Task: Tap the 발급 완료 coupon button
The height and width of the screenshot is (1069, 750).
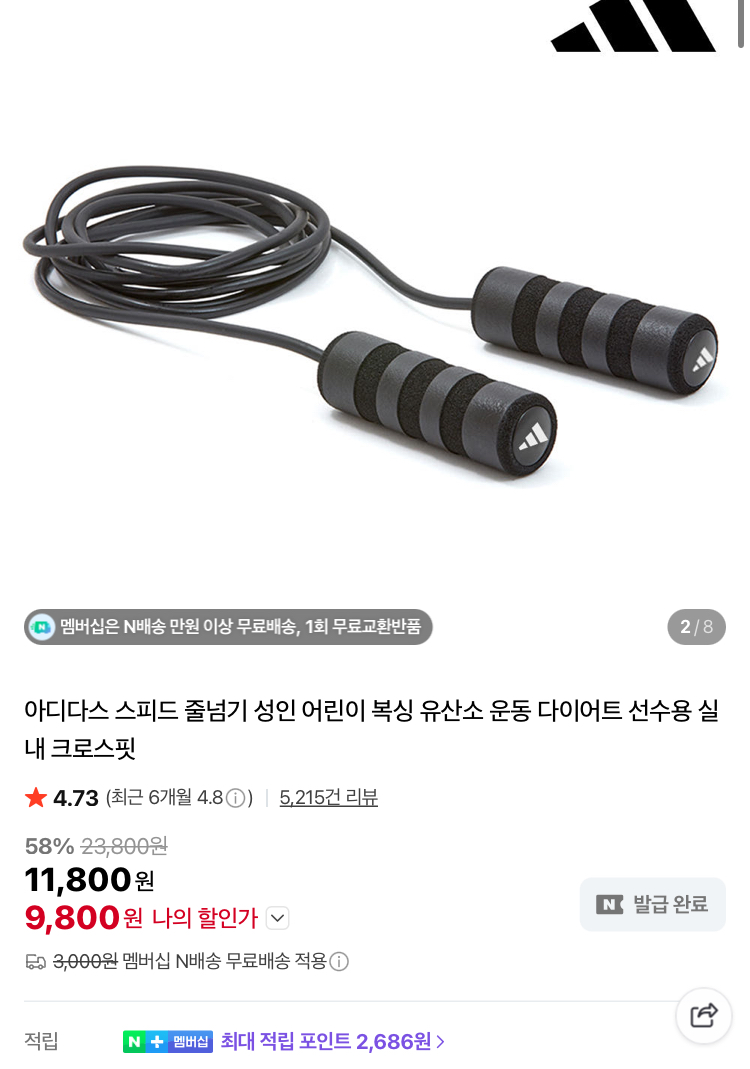Action: coord(653,904)
